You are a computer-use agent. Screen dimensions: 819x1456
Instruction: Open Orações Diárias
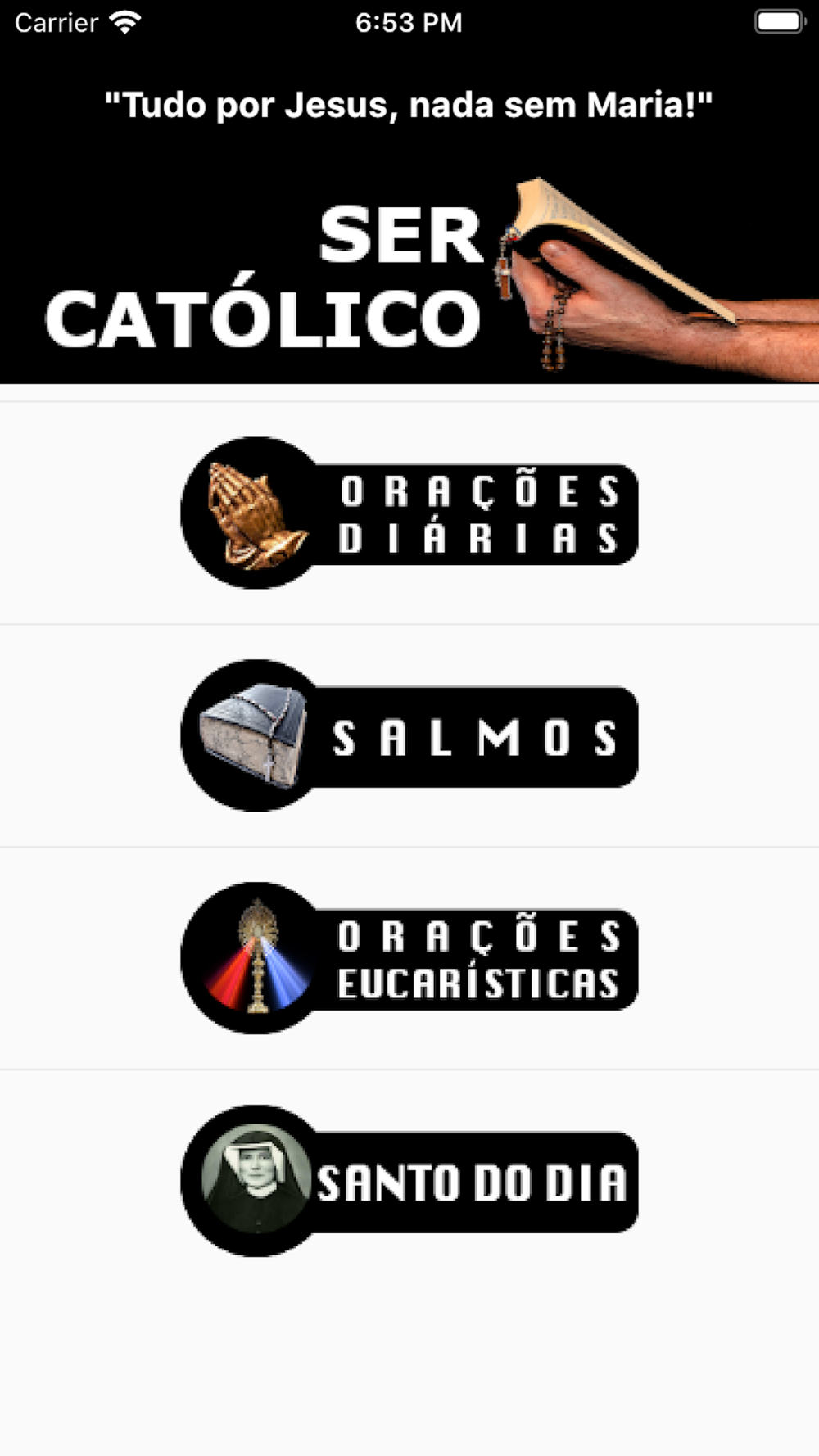409,513
